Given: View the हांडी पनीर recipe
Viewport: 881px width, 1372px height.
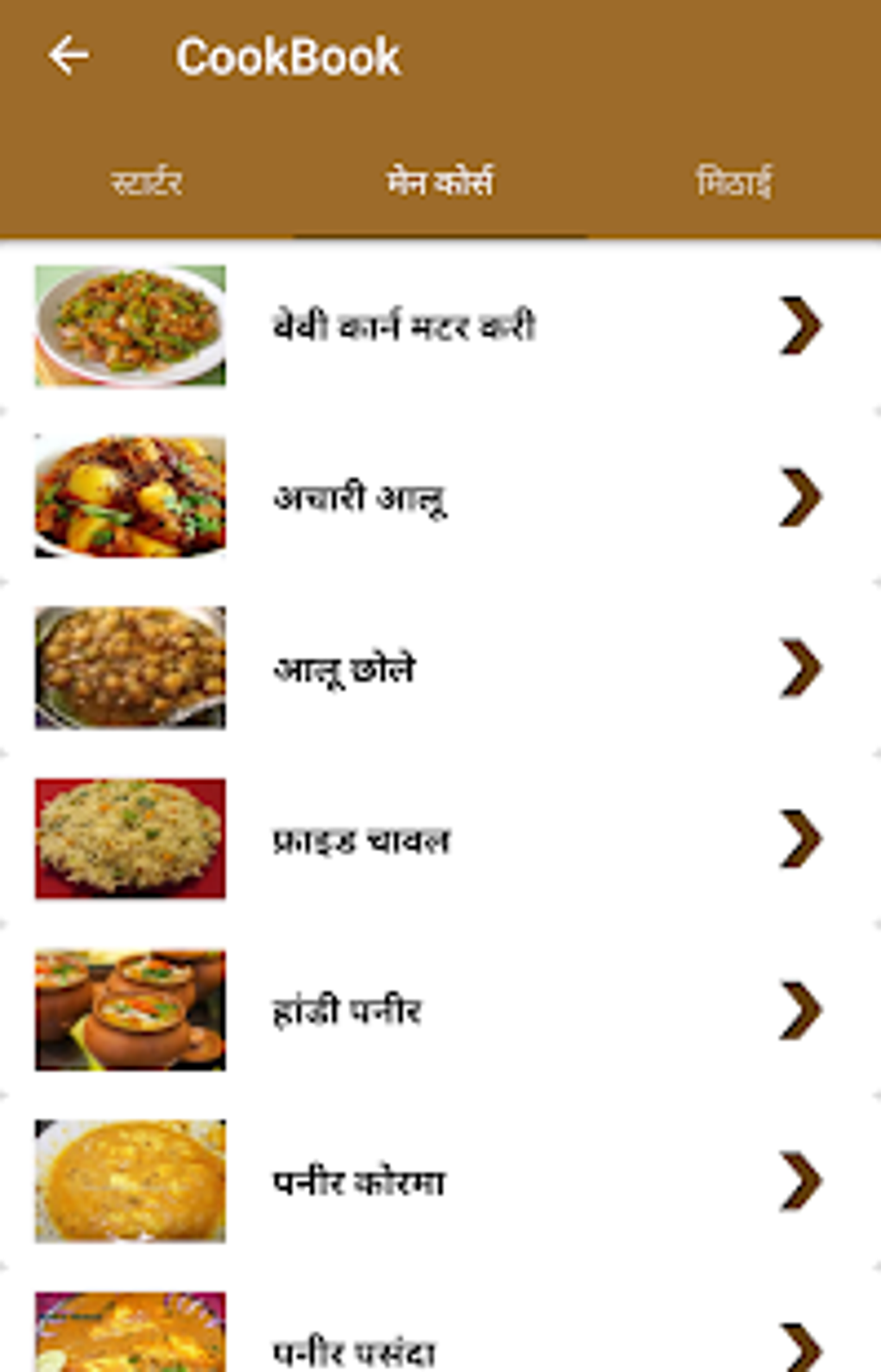Looking at the screenshot, I should pyautogui.click(x=347, y=1010).
